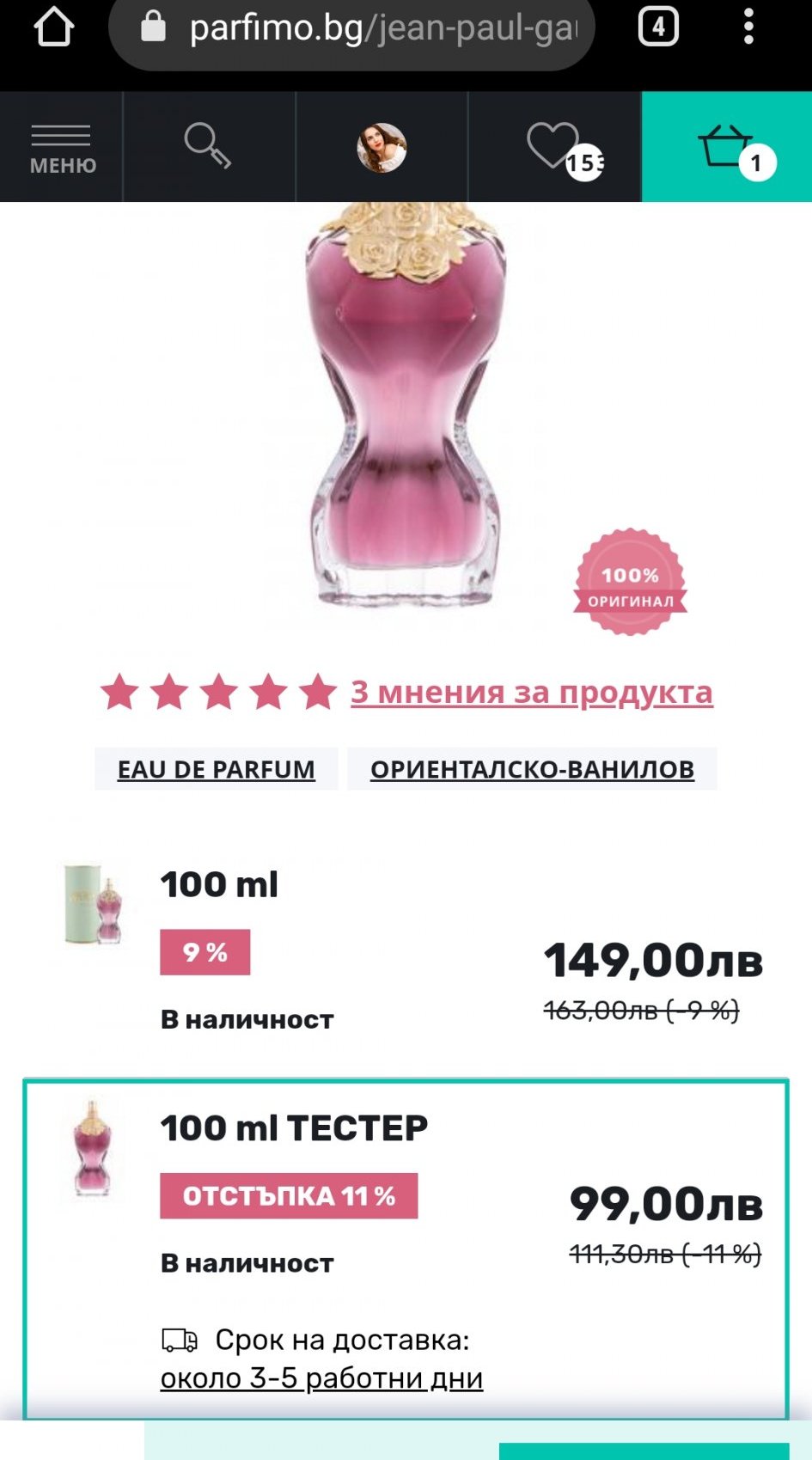
Task: Go to the browser home page
Action: [53, 28]
